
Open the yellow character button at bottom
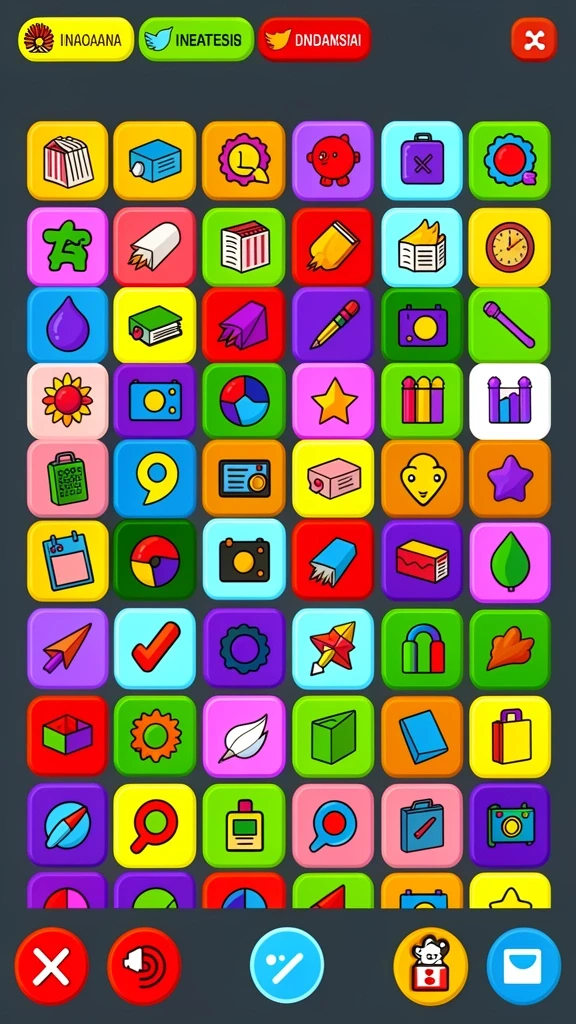[430, 966]
